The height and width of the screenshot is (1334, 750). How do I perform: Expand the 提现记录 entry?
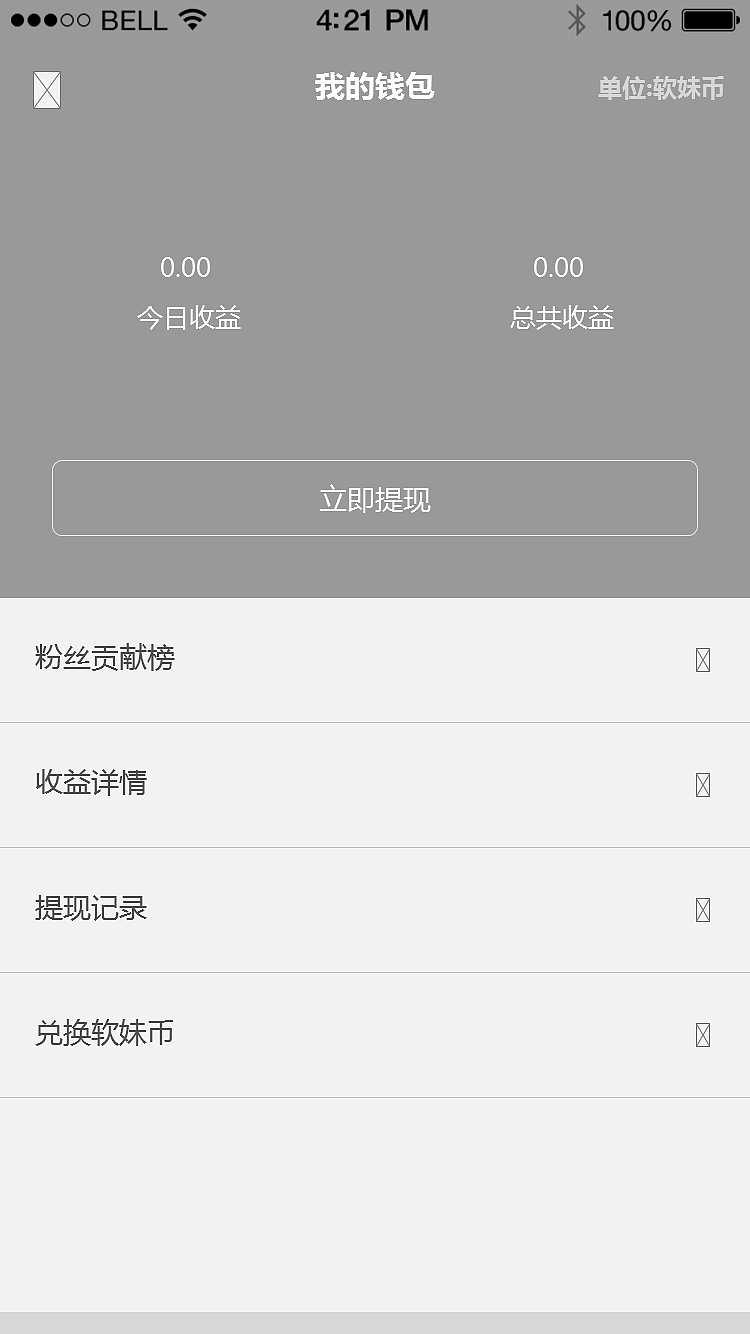[702, 910]
